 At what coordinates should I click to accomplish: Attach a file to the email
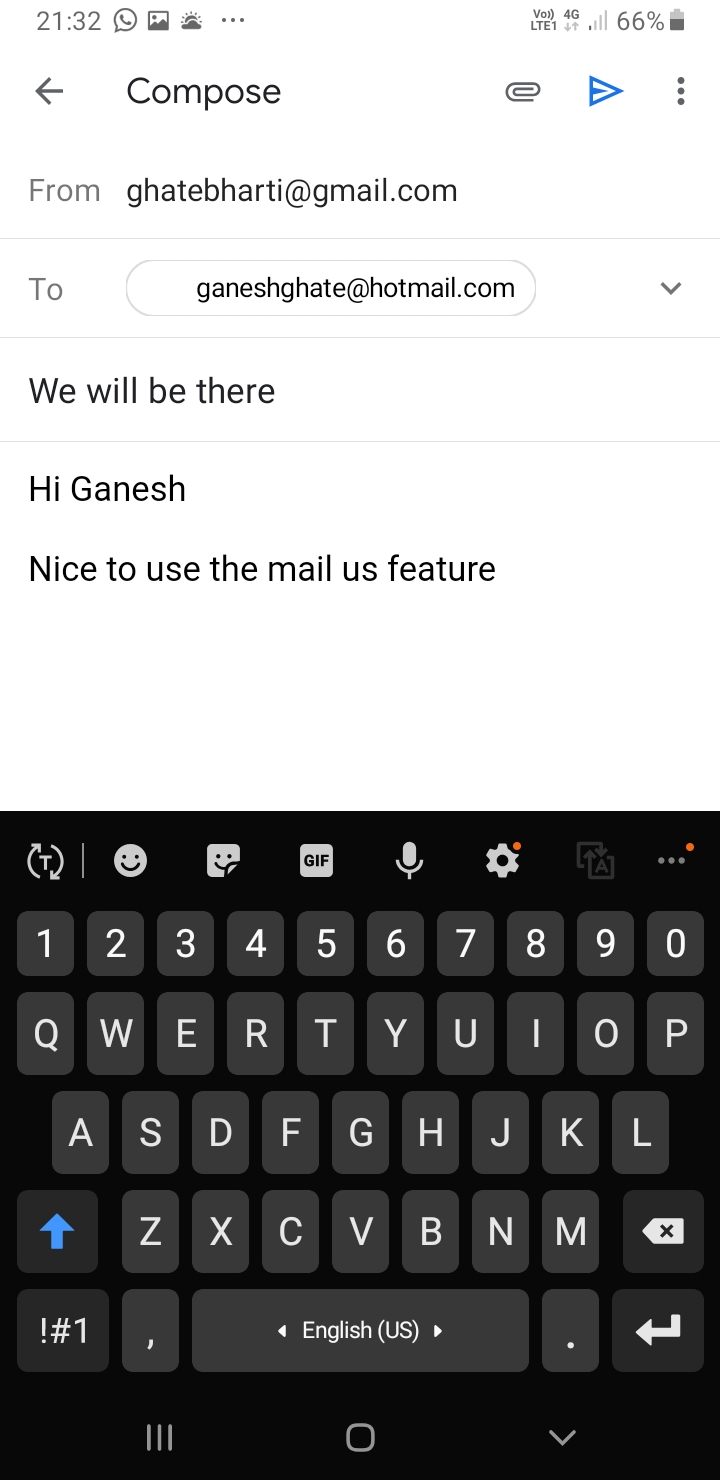pos(522,92)
